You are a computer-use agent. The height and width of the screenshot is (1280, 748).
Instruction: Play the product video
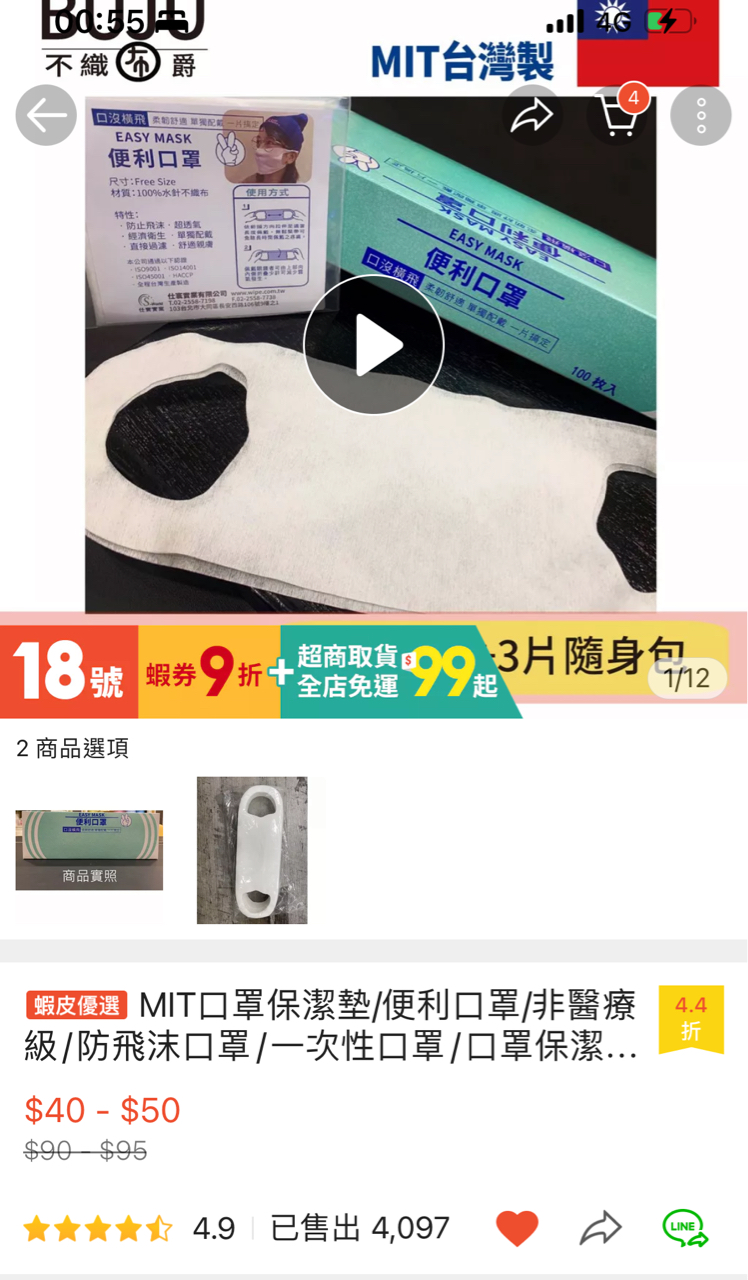point(373,345)
